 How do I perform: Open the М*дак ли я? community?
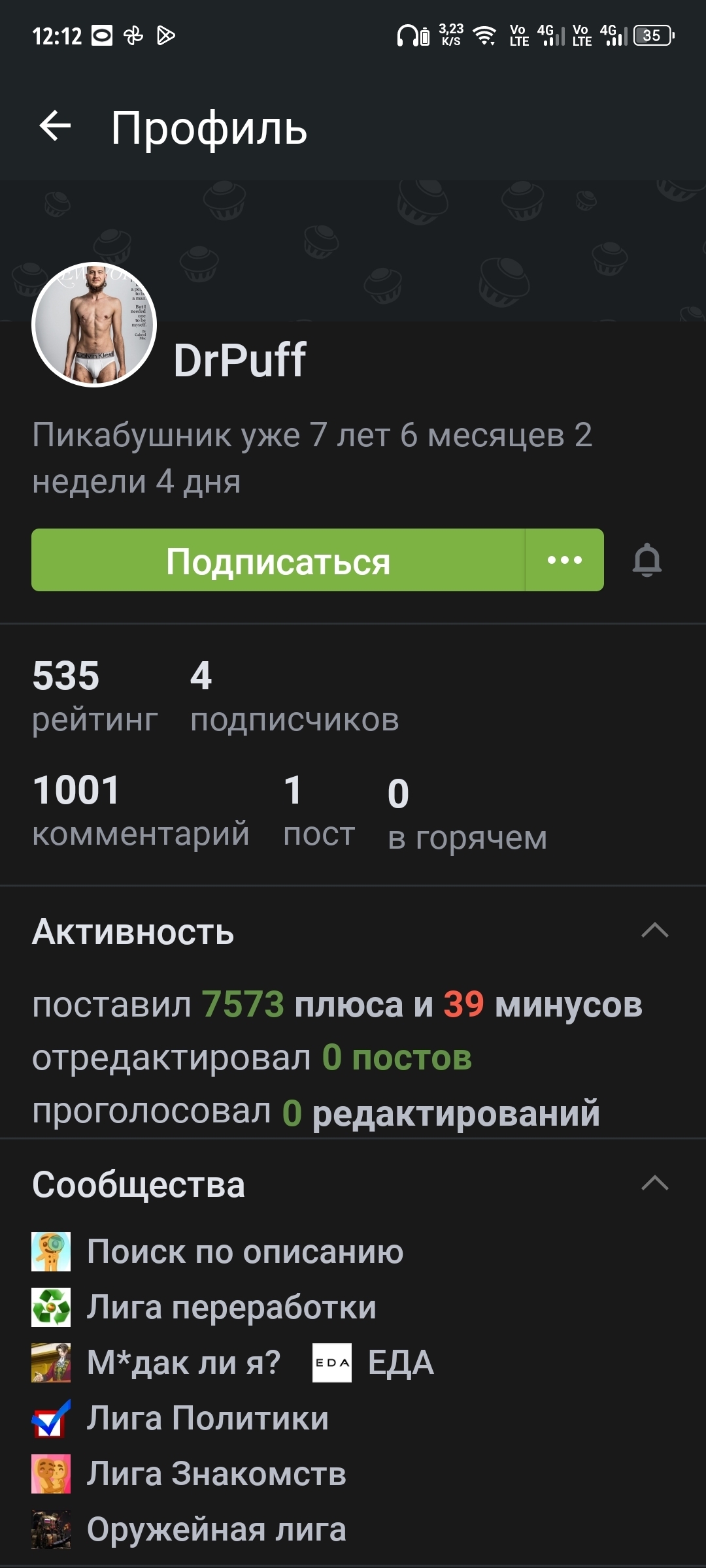pos(183,1363)
